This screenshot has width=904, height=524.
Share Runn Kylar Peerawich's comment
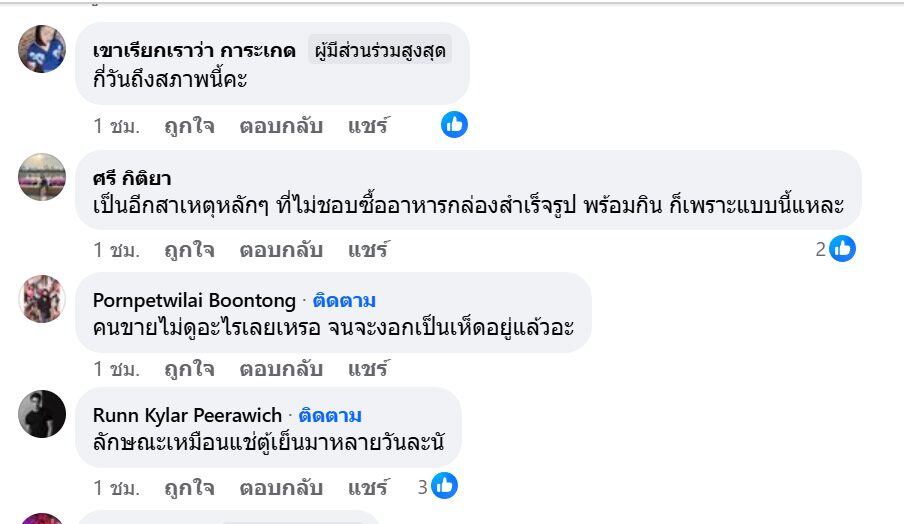pos(367,488)
